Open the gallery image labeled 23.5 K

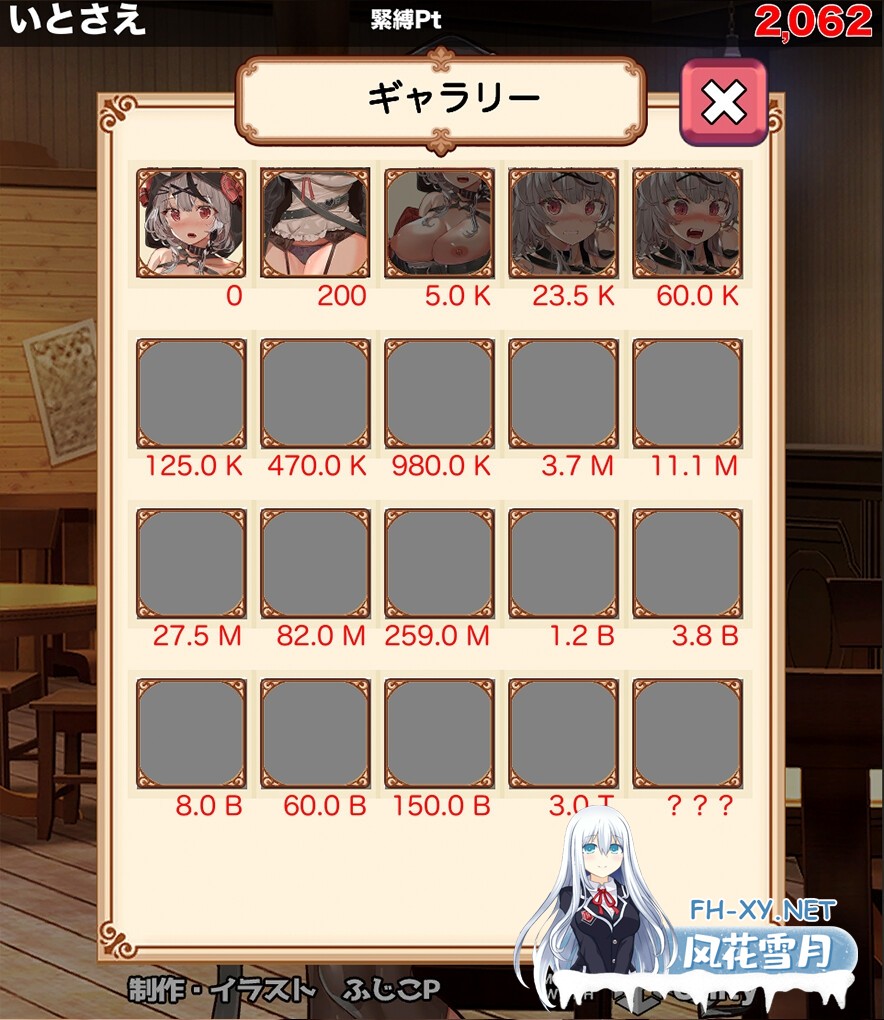(563, 222)
